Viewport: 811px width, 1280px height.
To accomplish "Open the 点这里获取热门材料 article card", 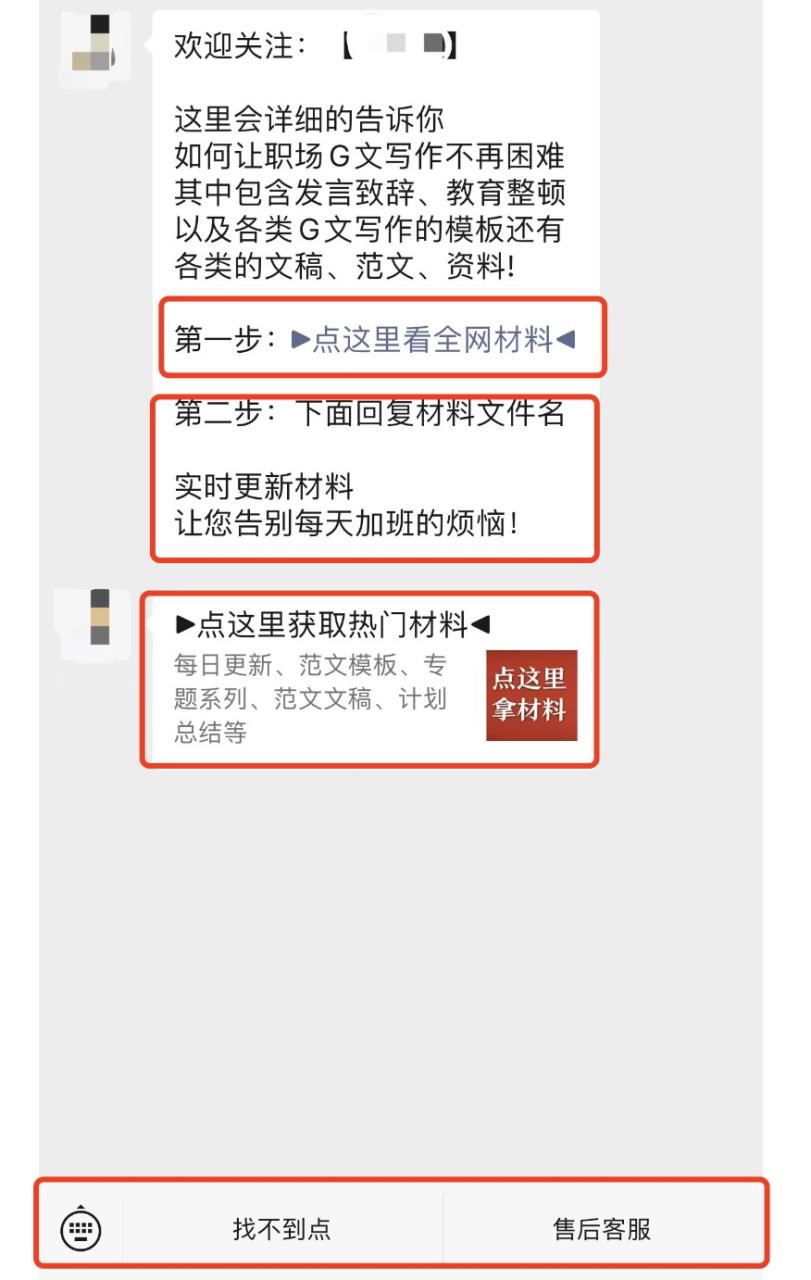I will click(x=370, y=680).
